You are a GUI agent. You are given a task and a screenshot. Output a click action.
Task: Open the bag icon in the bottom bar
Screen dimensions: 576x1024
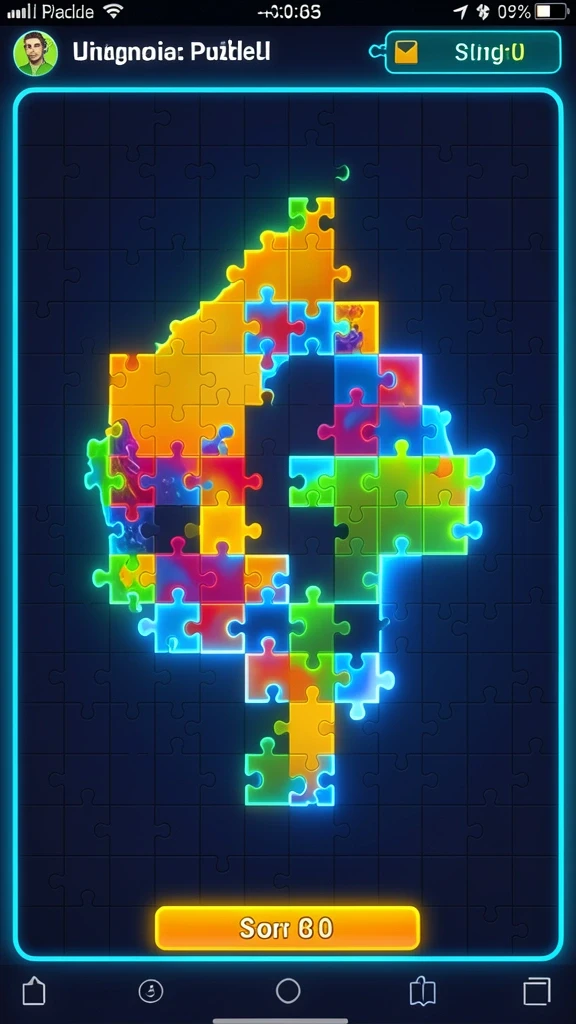click(34, 991)
